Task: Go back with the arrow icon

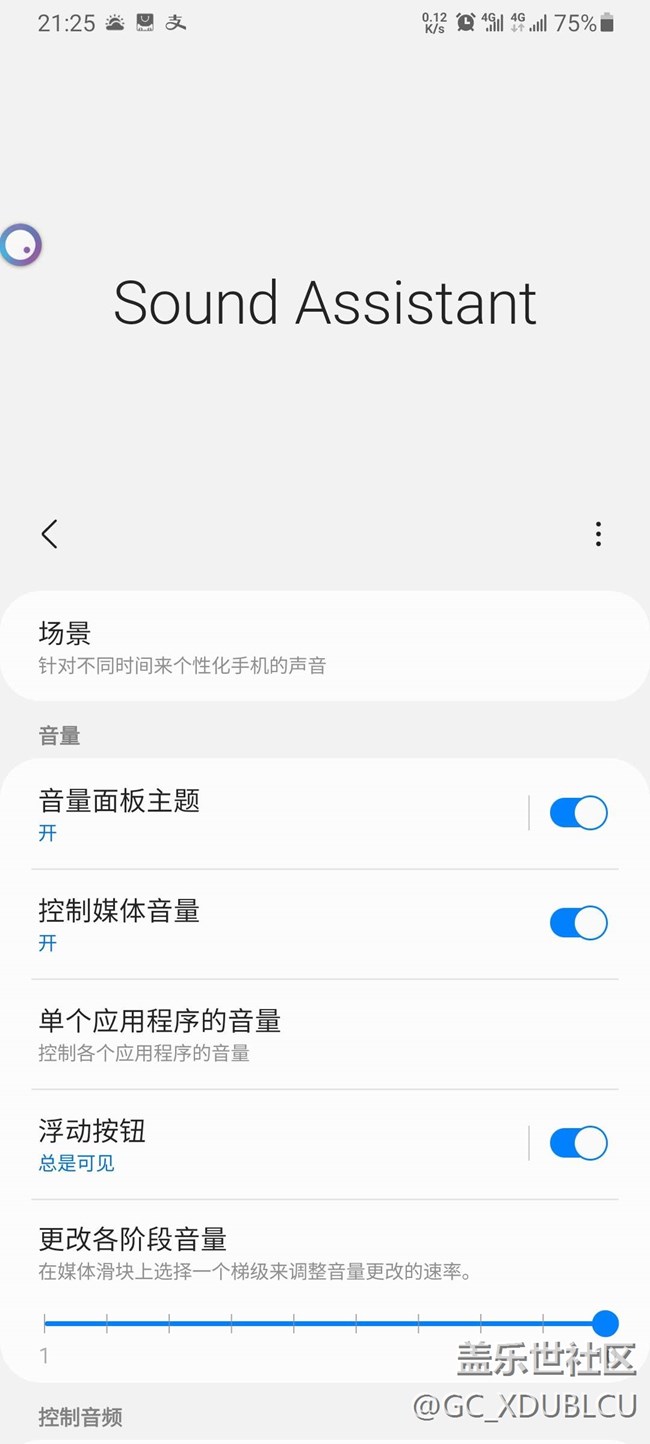Action: pyautogui.click(x=49, y=534)
